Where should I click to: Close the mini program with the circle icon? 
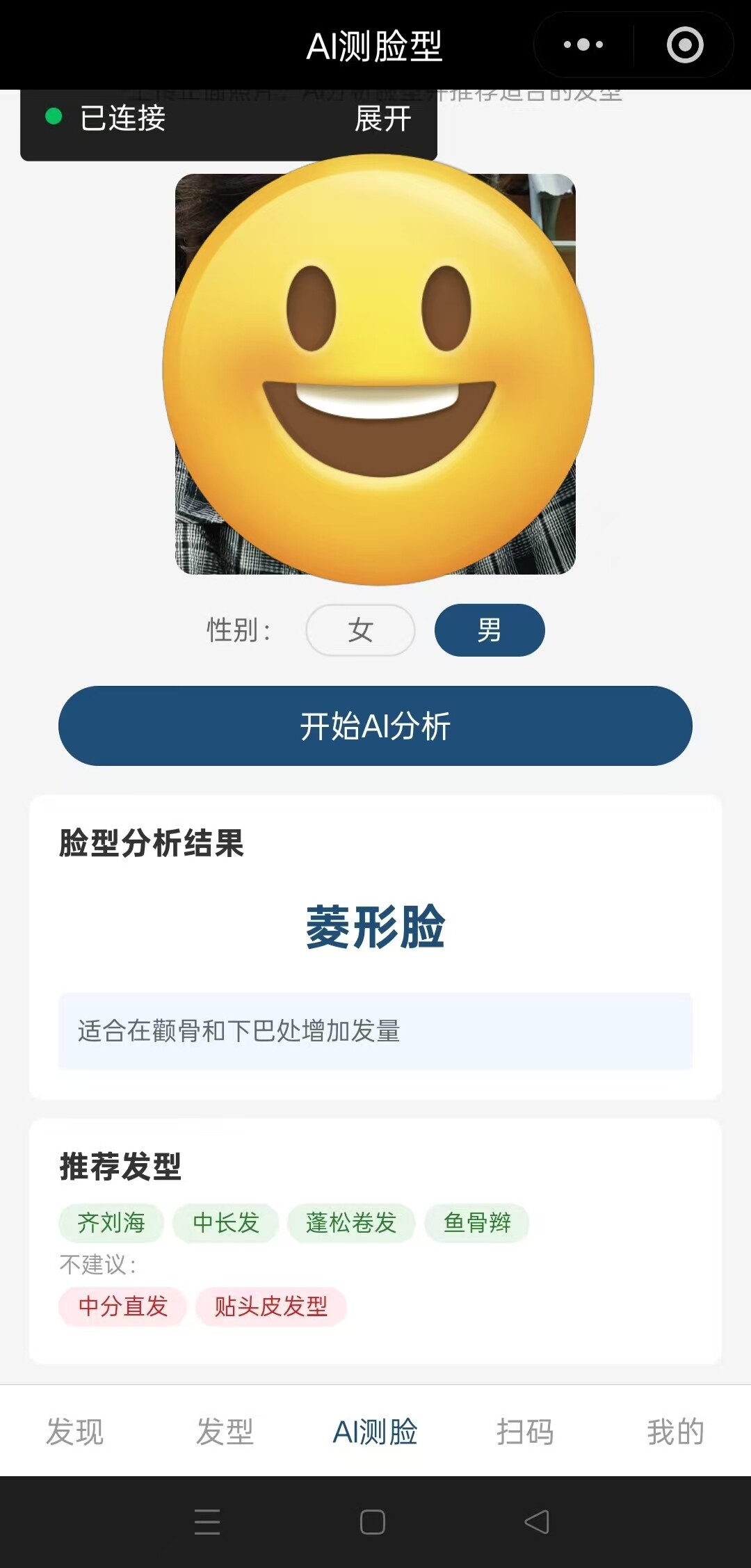point(684,45)
